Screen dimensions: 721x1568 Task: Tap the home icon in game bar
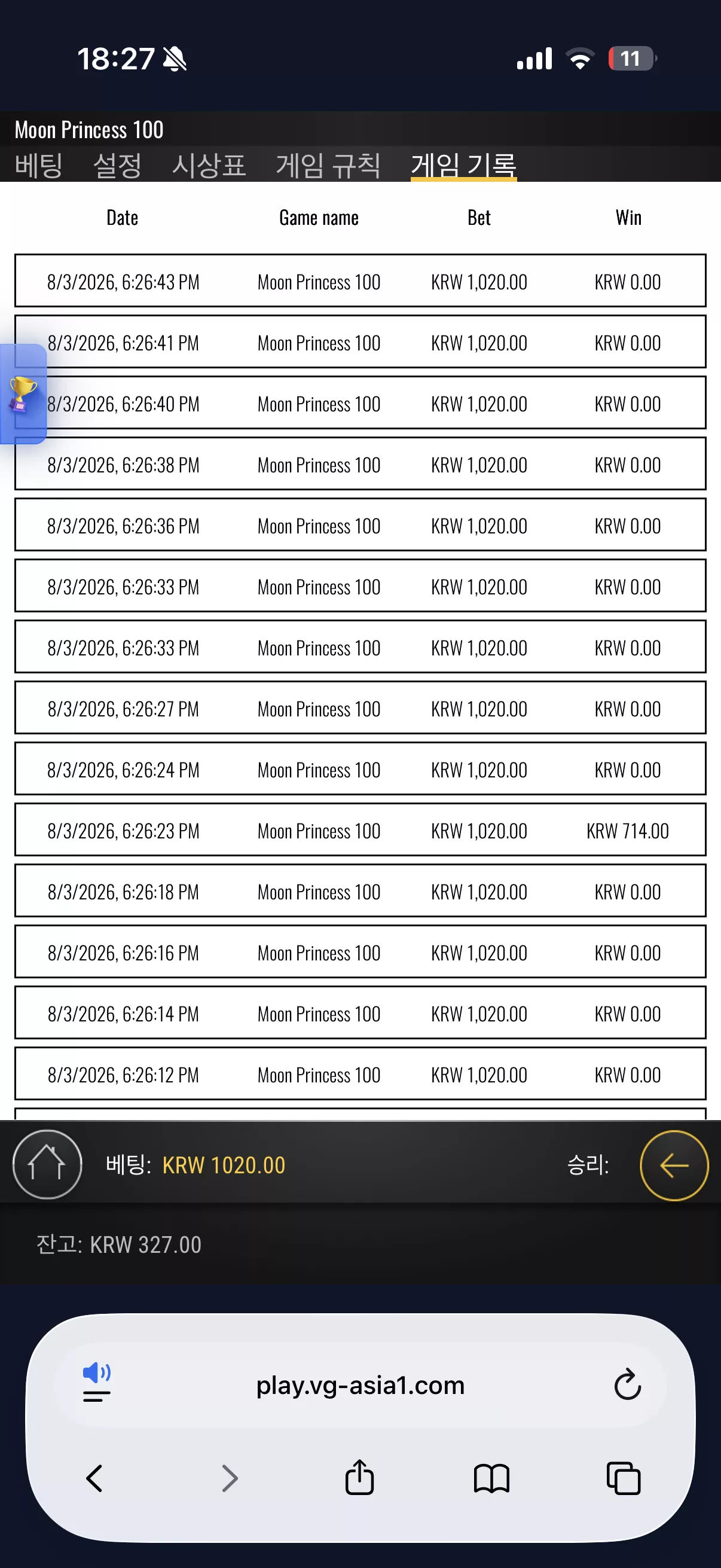[47, 1164]
